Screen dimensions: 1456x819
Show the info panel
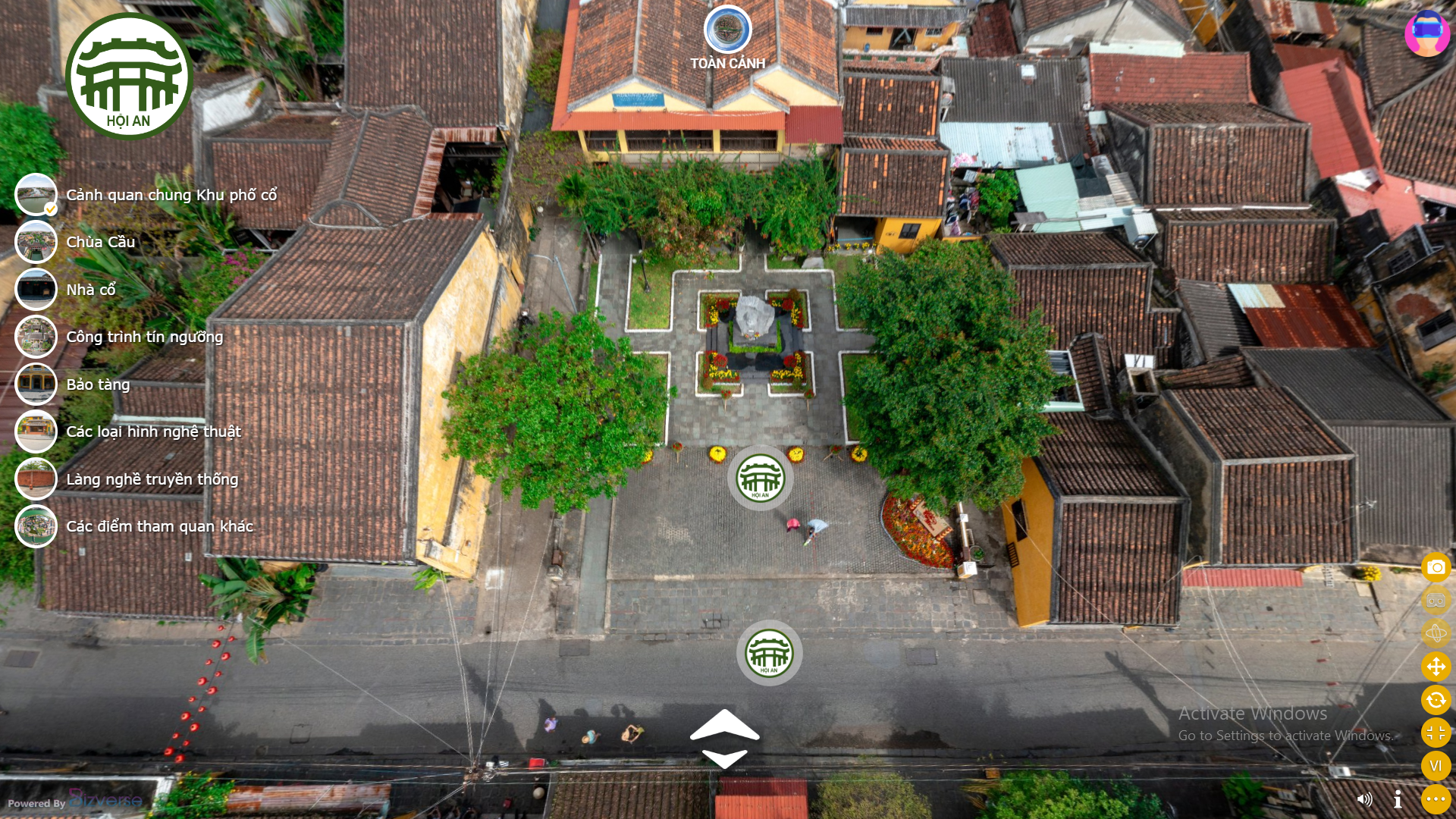coord(1398,799)
